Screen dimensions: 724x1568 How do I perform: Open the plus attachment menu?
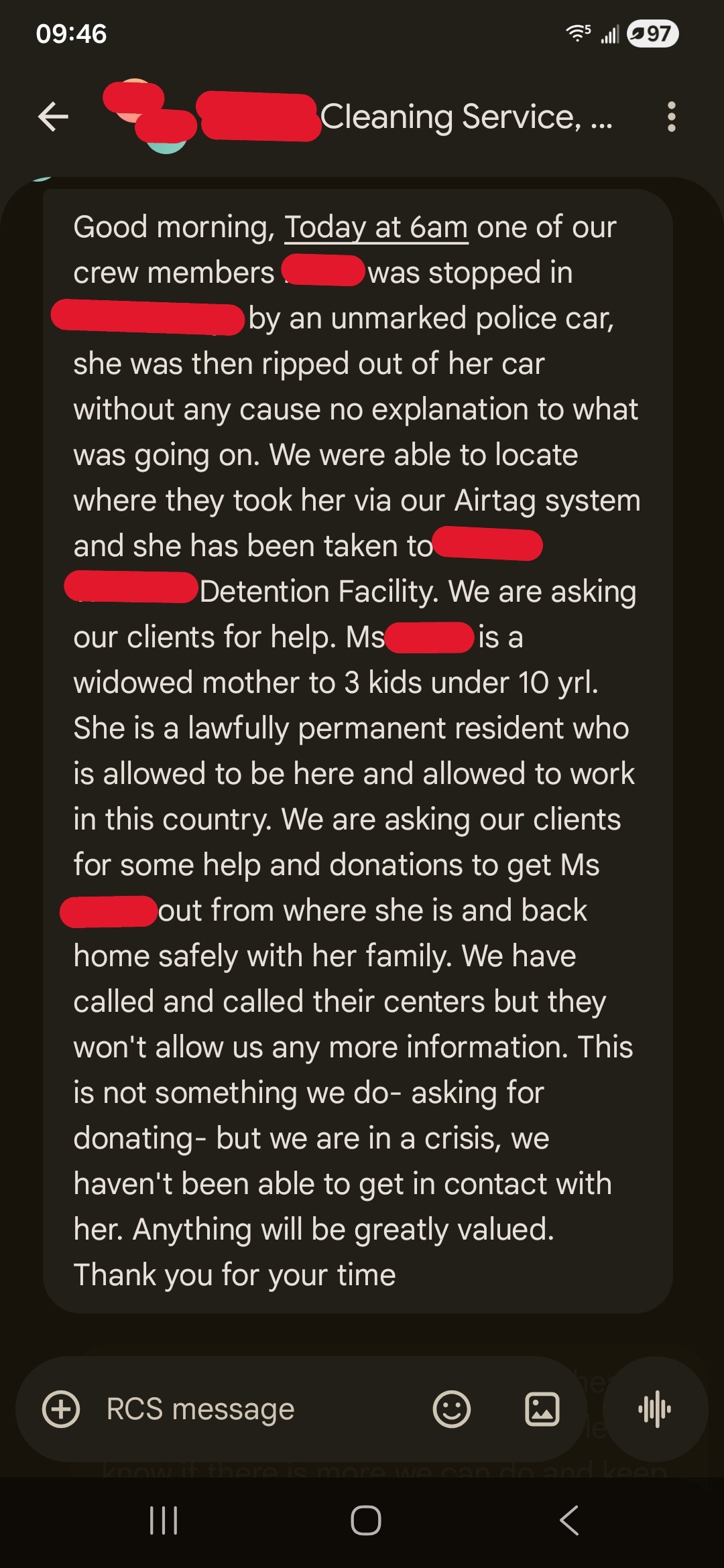point(61,1409)
